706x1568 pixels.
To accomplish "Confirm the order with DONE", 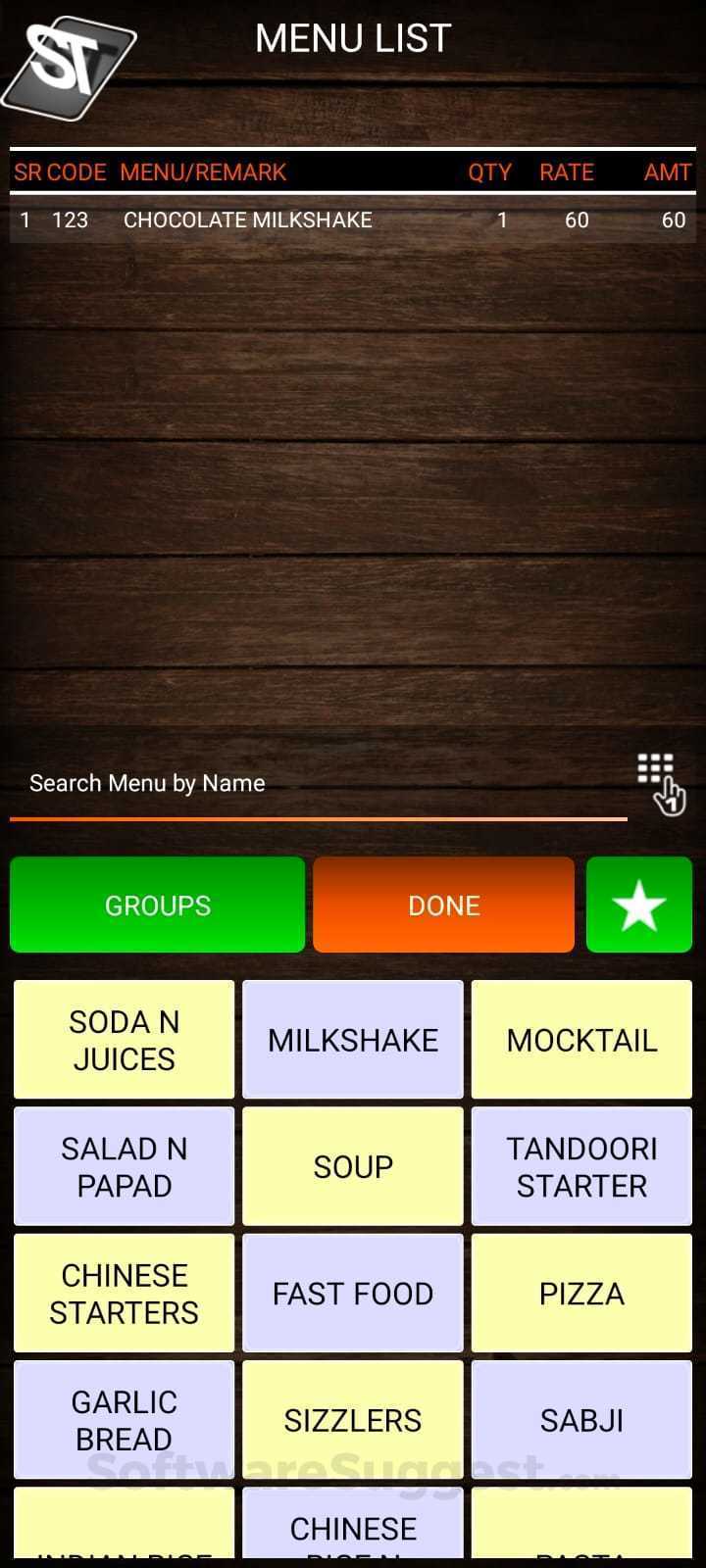I will pos(443,905).
